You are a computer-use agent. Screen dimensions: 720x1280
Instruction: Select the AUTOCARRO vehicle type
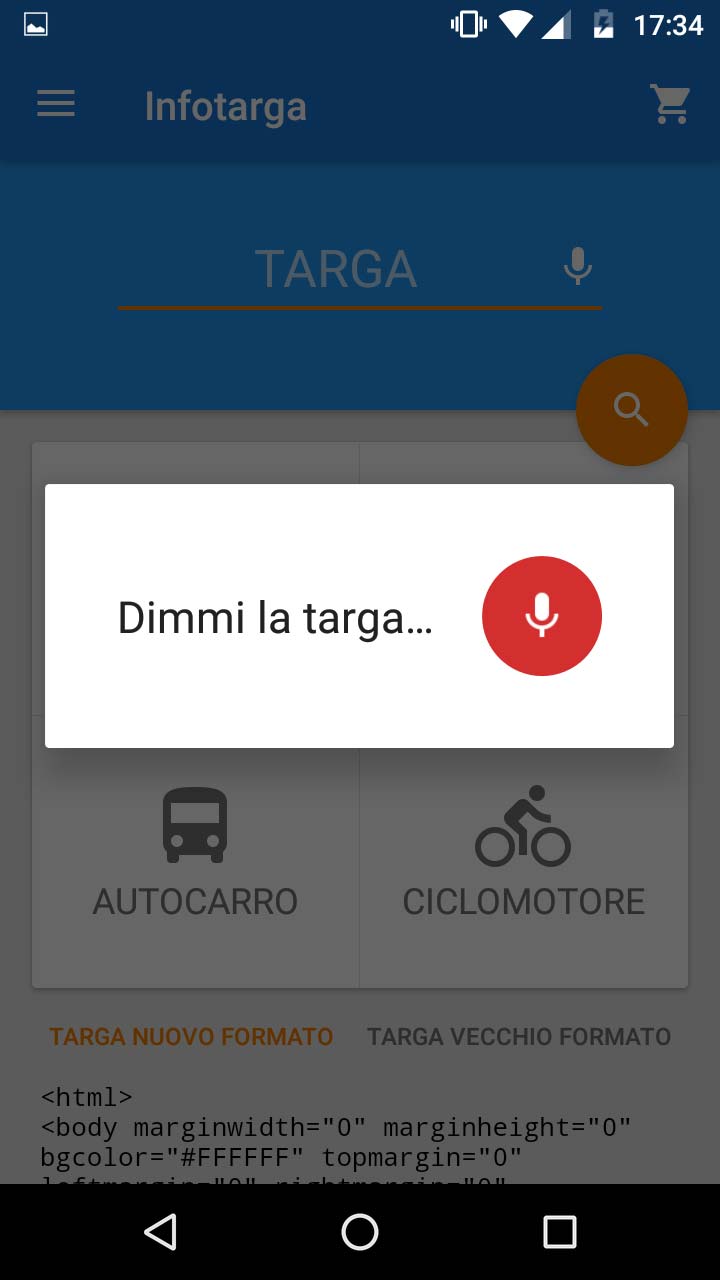point(196,852)
